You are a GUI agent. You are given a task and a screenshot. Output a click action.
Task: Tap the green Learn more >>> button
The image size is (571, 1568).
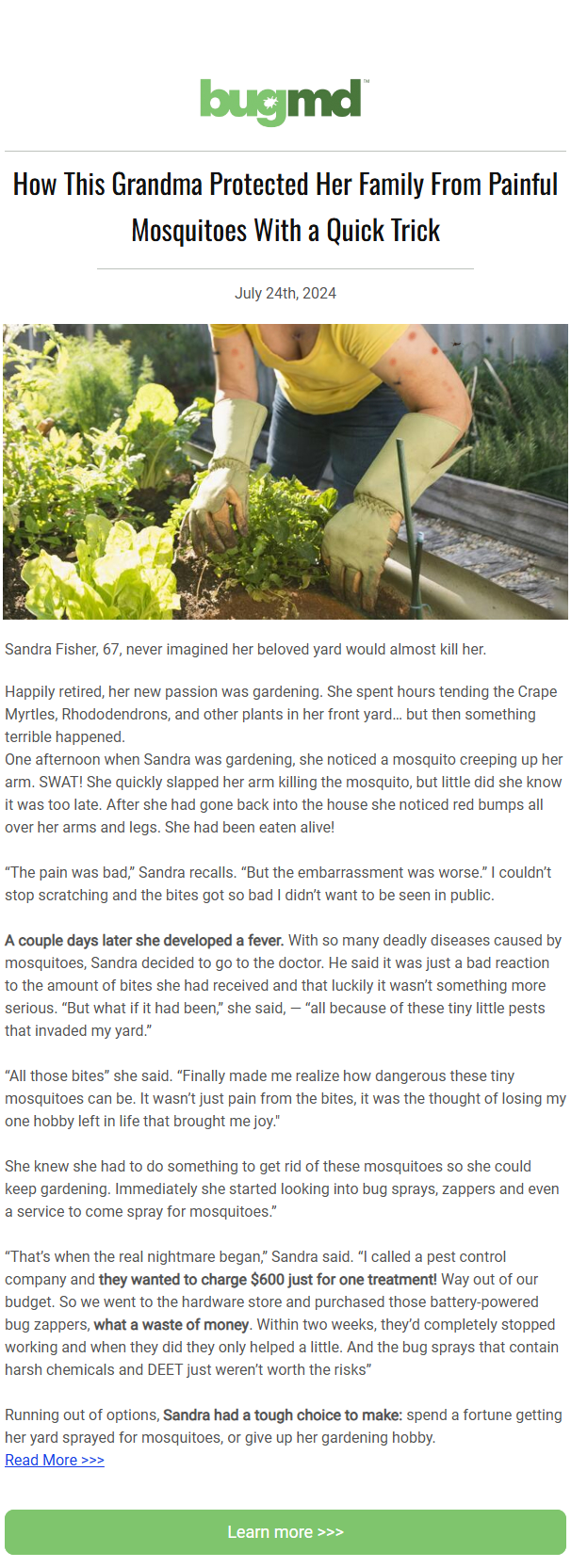click(285, 1532)
